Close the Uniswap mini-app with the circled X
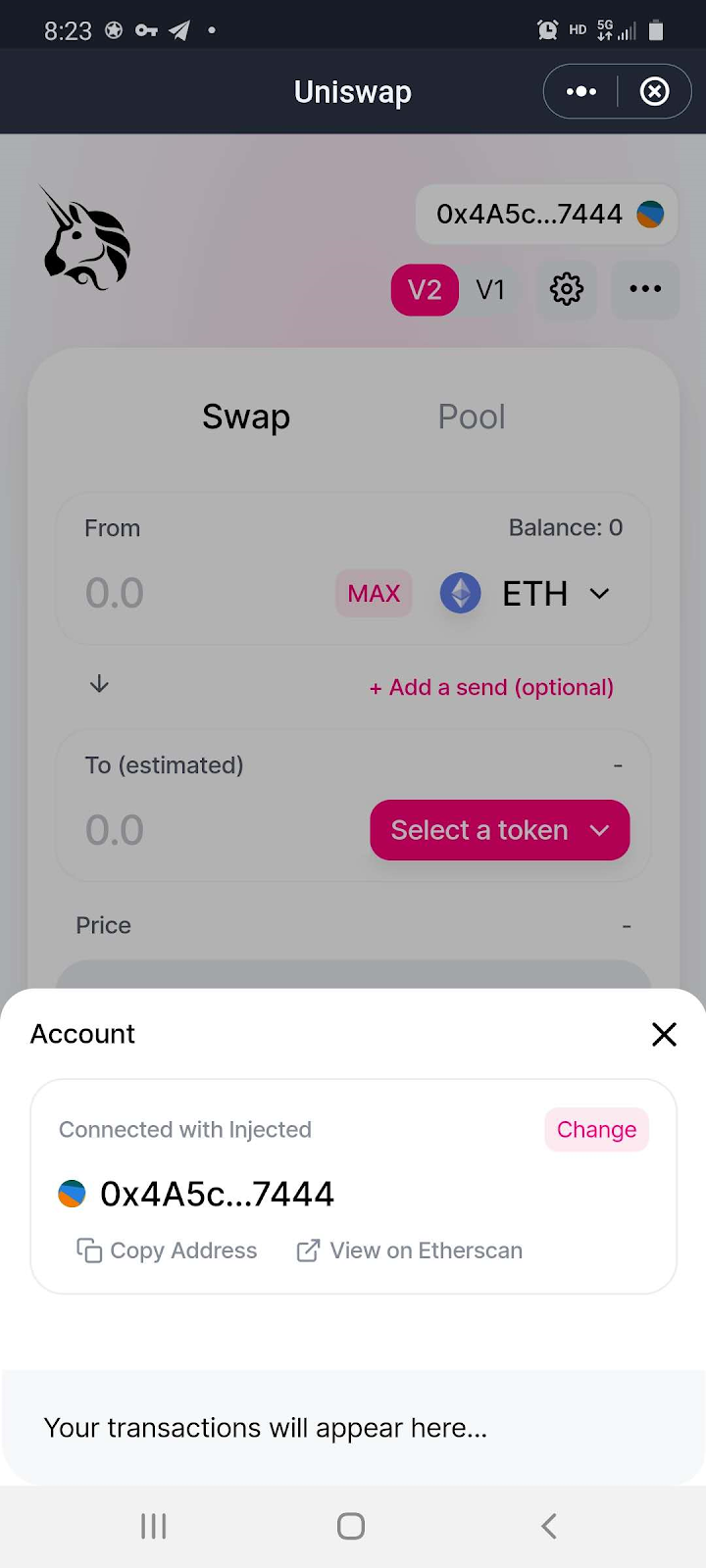 pyautogui.click(x=654, y=91)
